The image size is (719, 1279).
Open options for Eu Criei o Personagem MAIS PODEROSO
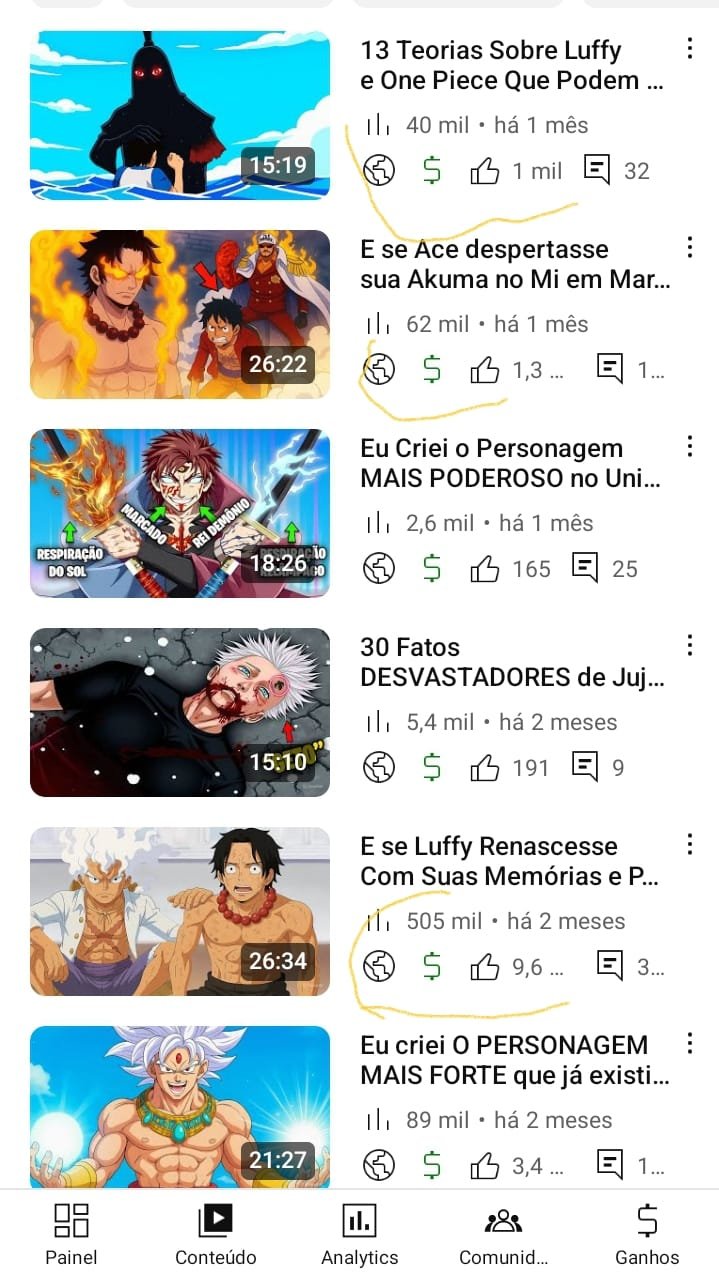tap(689, 446)
